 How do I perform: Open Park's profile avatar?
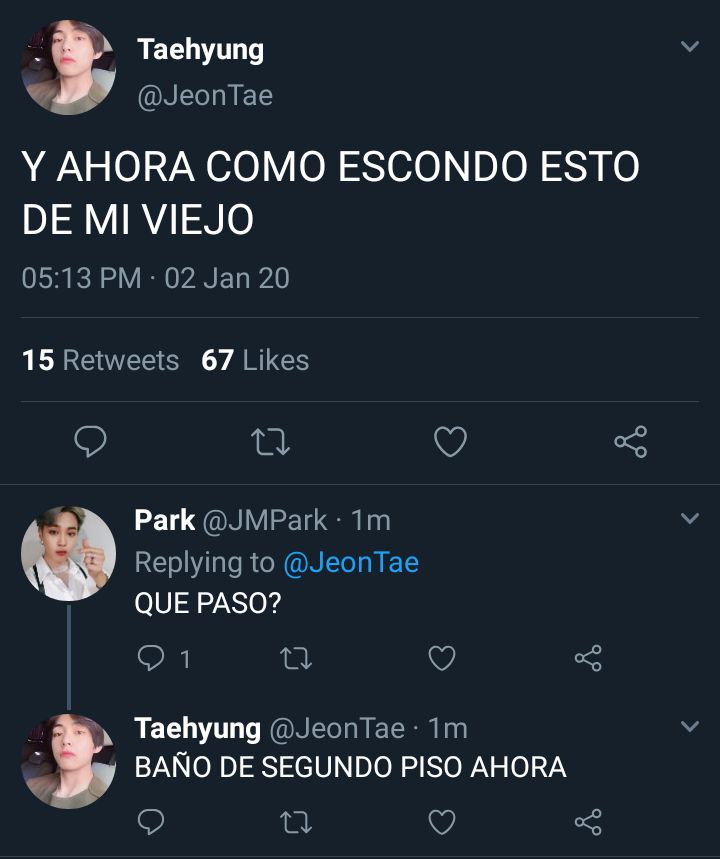pos(68,553)
